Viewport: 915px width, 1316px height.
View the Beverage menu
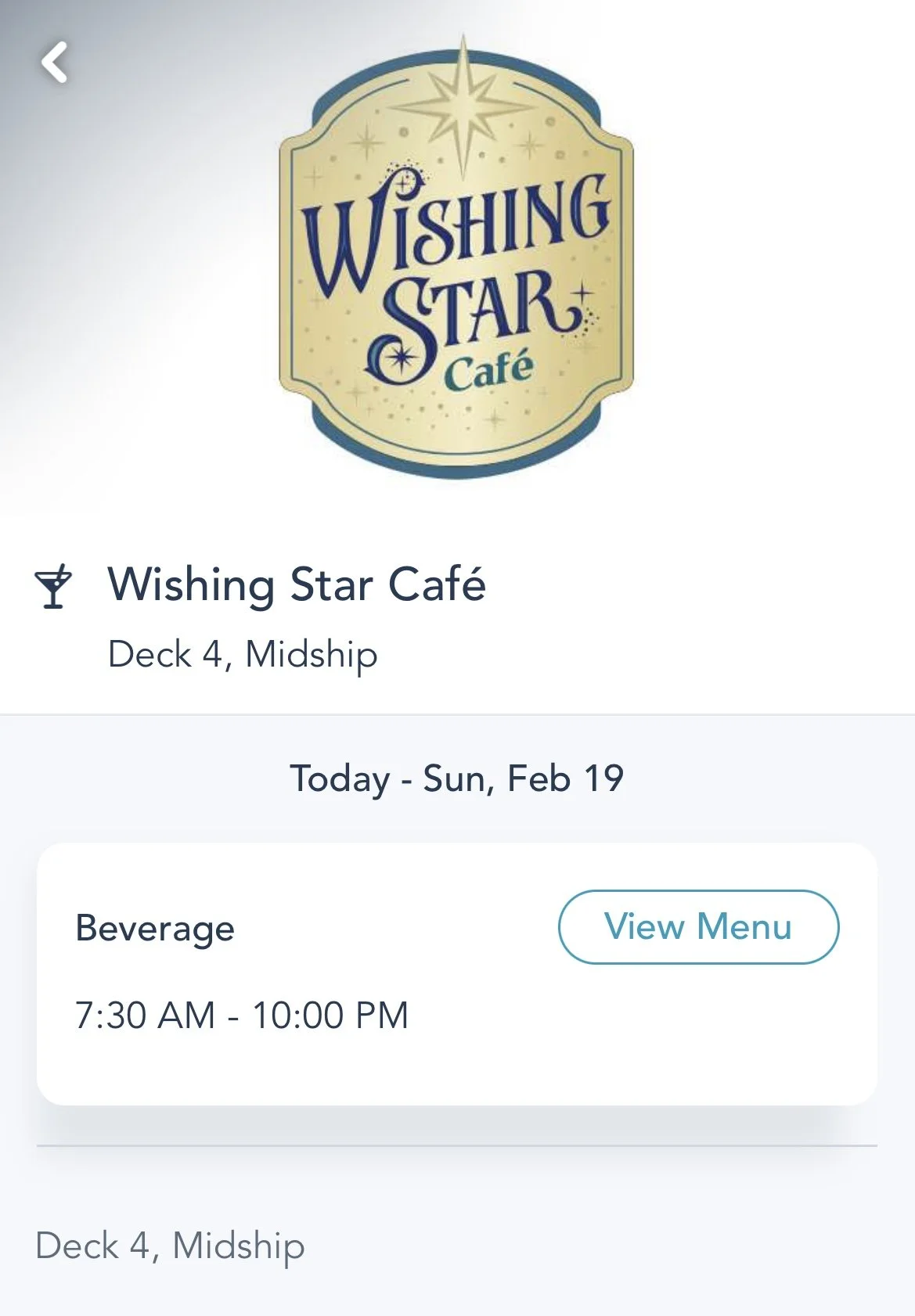click(698, 927)
